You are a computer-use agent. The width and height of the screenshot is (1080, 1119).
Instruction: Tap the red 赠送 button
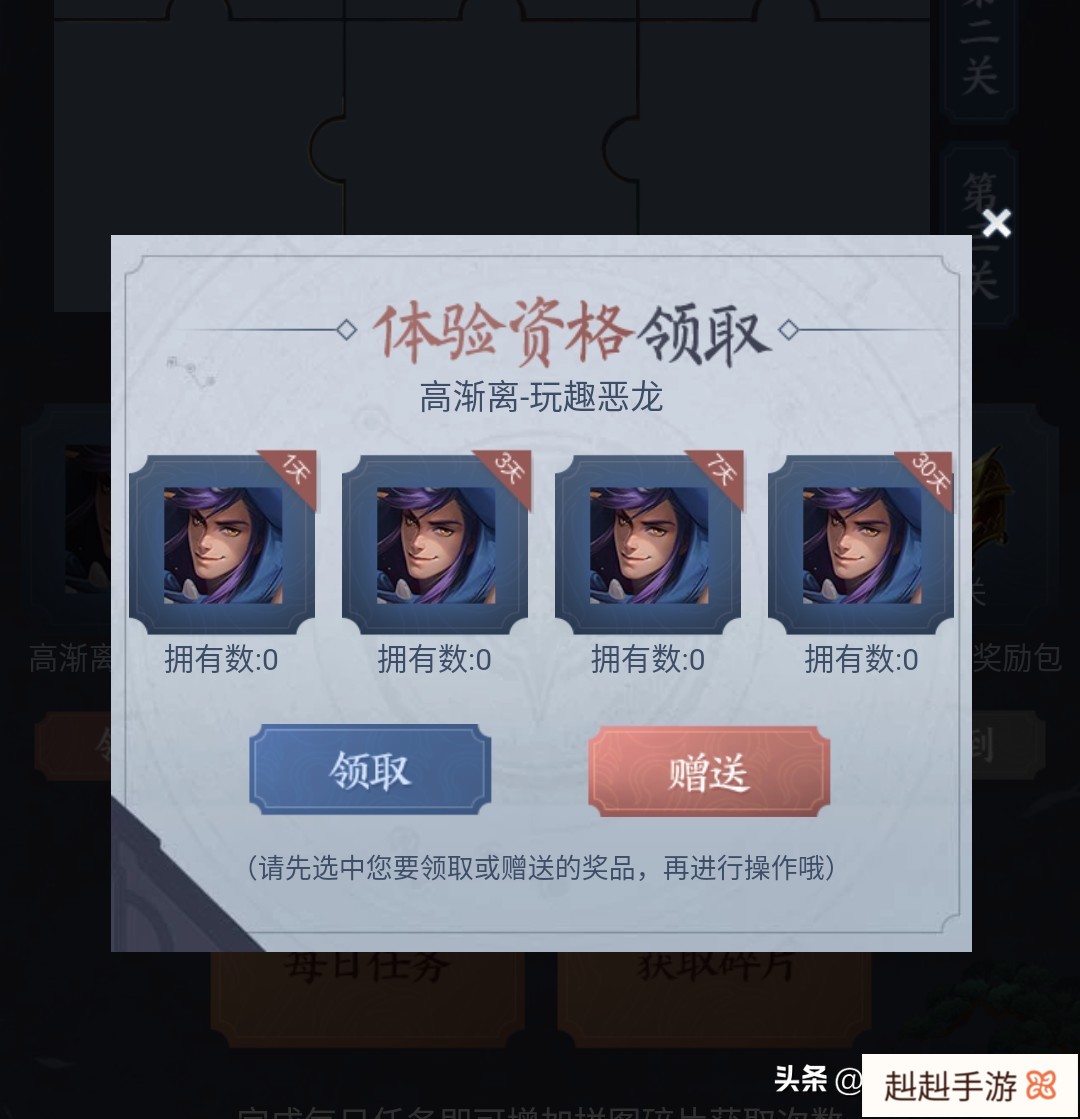709,772
